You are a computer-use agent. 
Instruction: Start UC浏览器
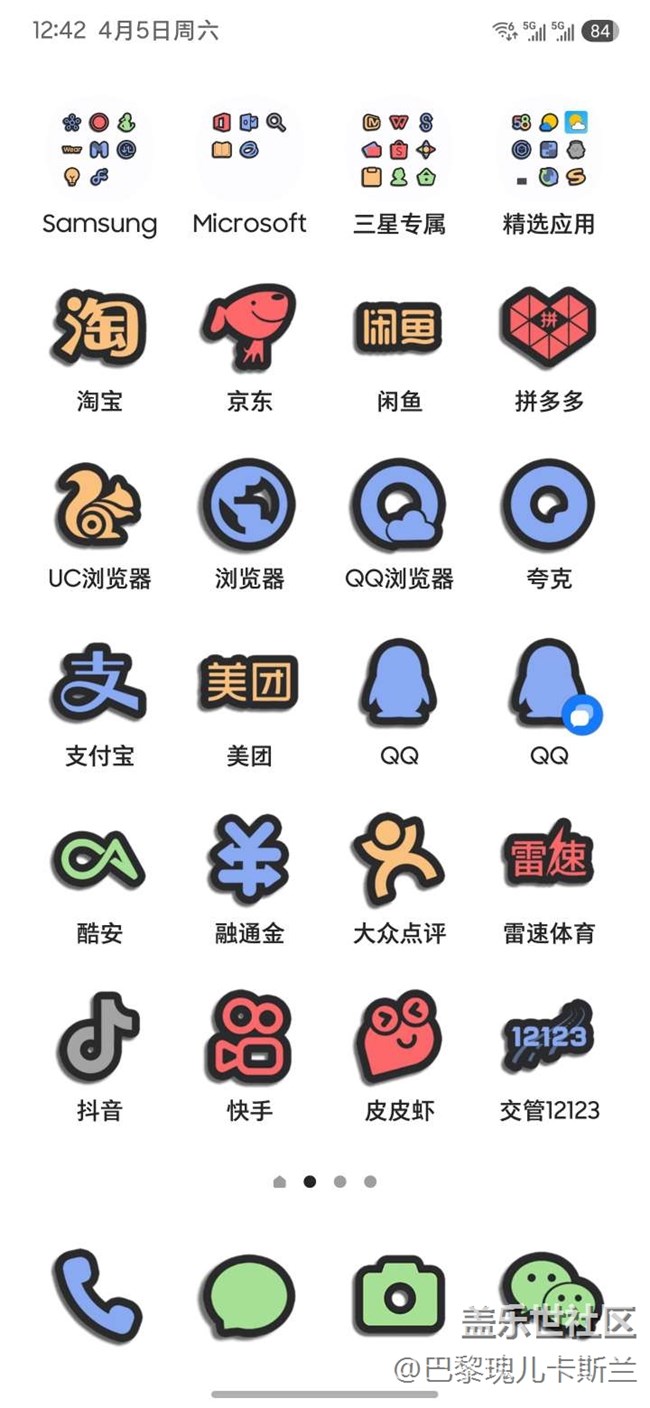[99, 505]
